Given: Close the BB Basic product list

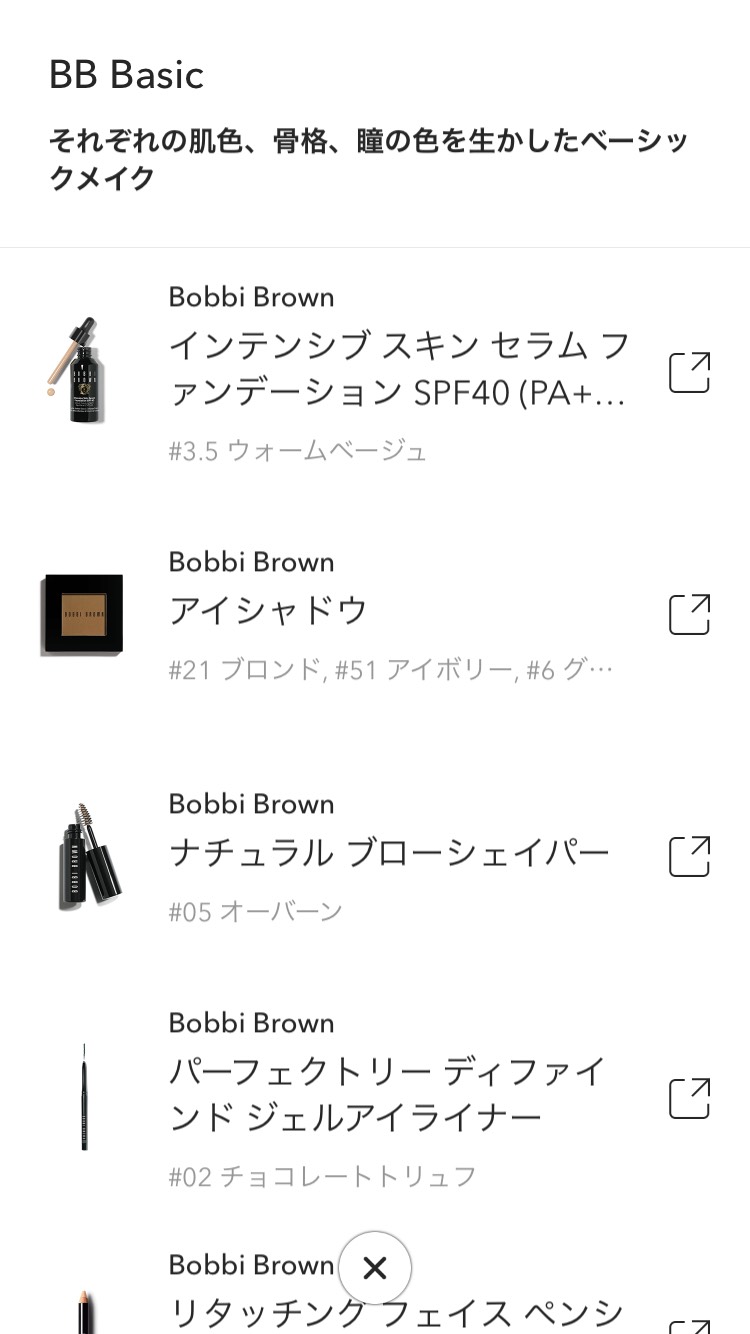Looking at the screenshot, I should tap(375, 1268).
